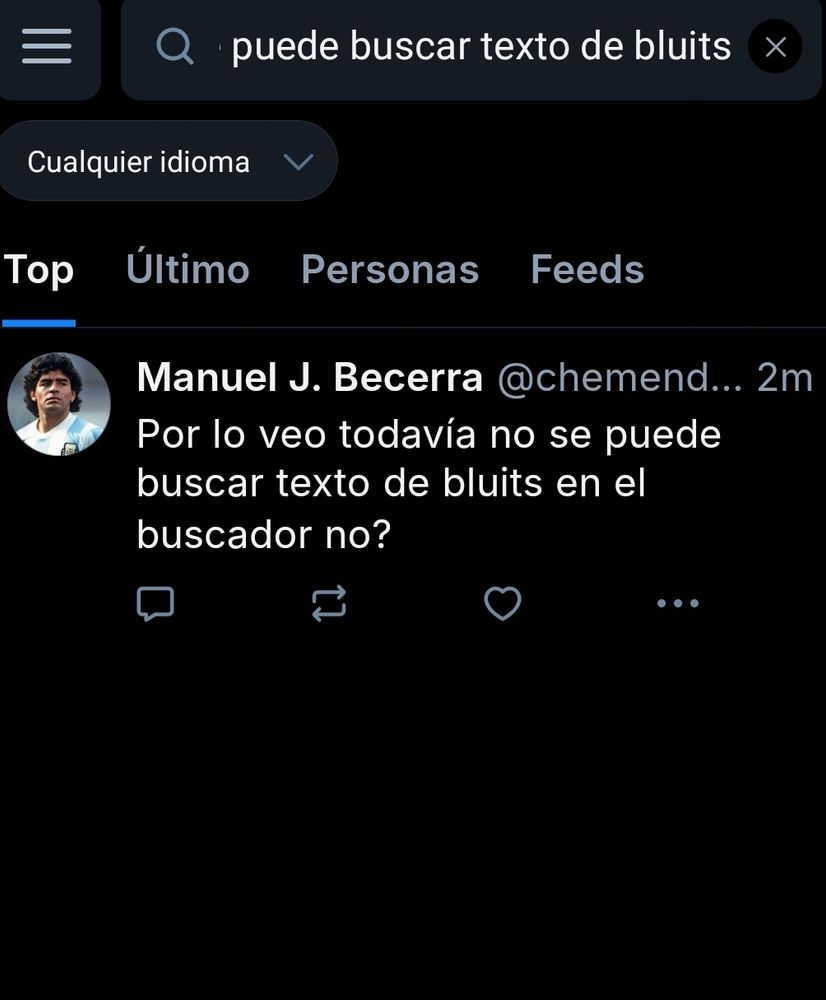Repost Manuel J. Becerra's post
This screenshot has width=826, height=1000.
pos(329,603)
